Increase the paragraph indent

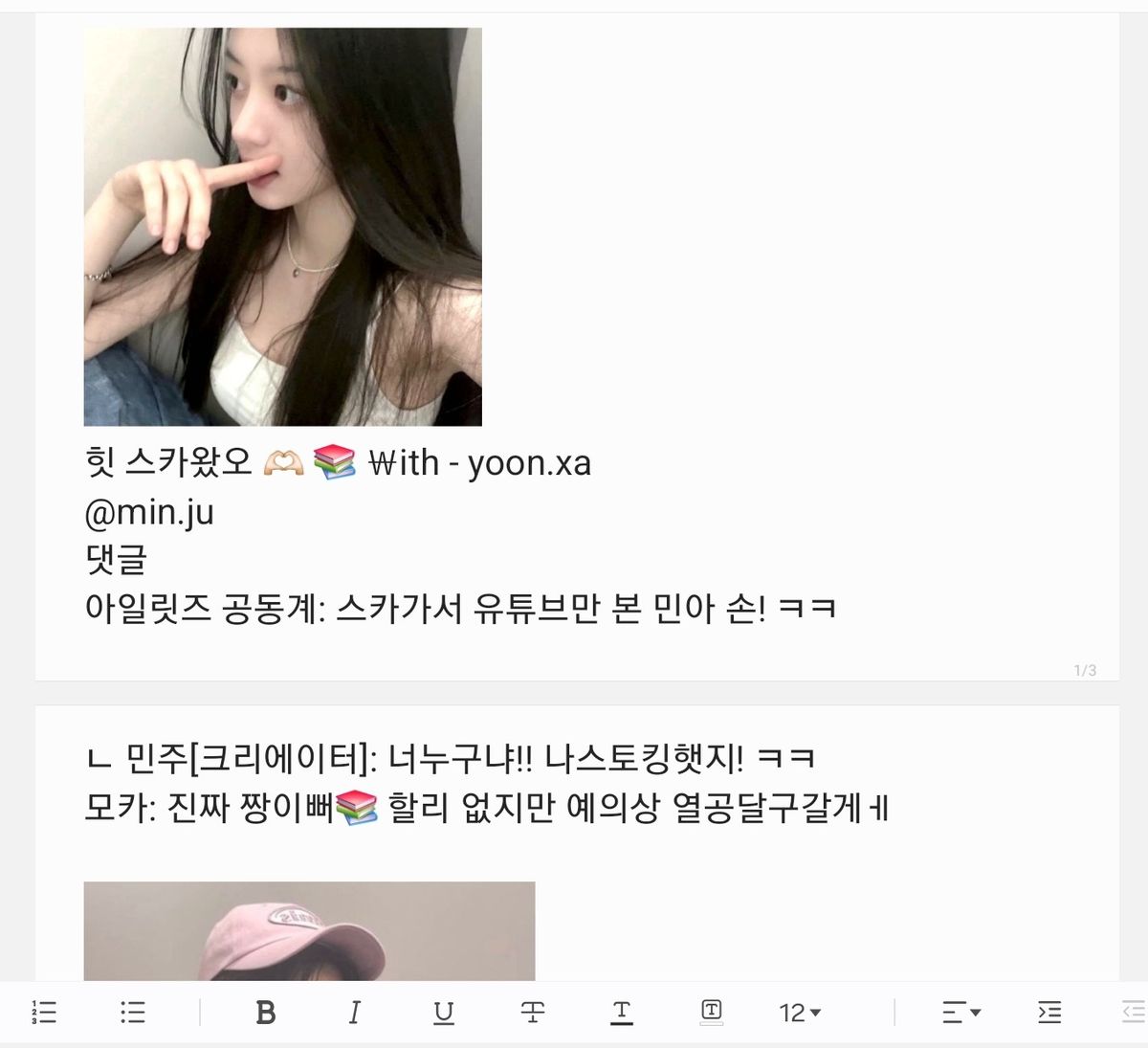click(1049, 1012)
